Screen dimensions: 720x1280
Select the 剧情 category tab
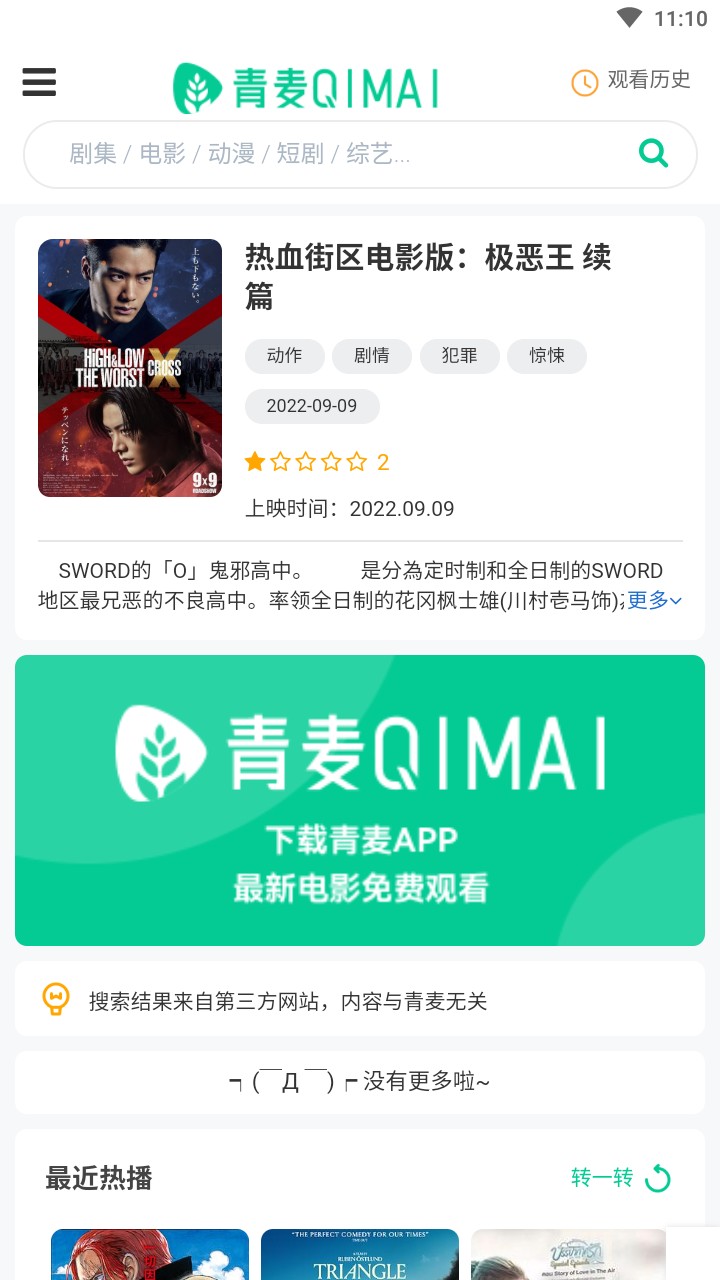(x=371, y=356)
